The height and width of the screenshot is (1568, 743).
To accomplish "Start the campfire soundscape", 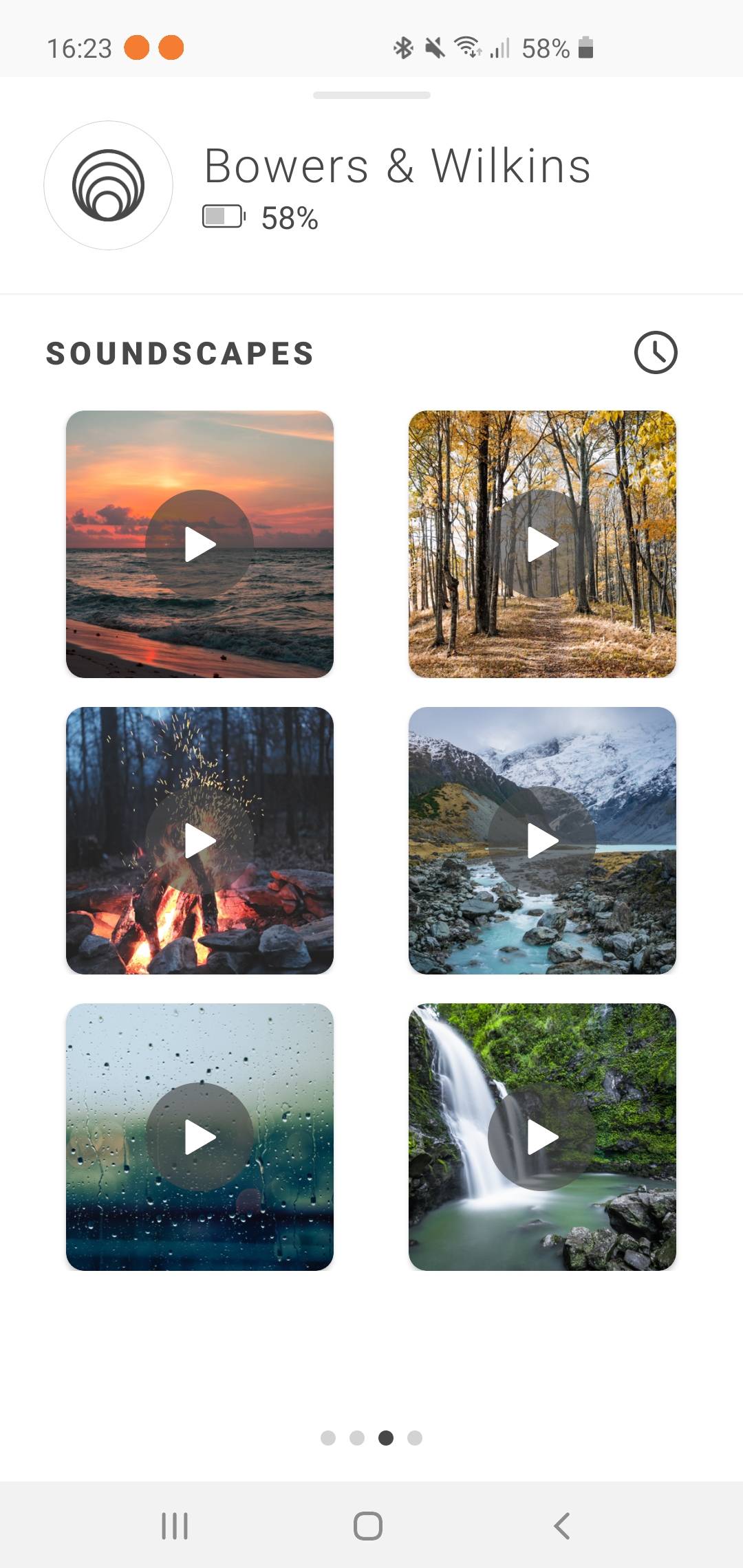I will [x=200, y=840].
